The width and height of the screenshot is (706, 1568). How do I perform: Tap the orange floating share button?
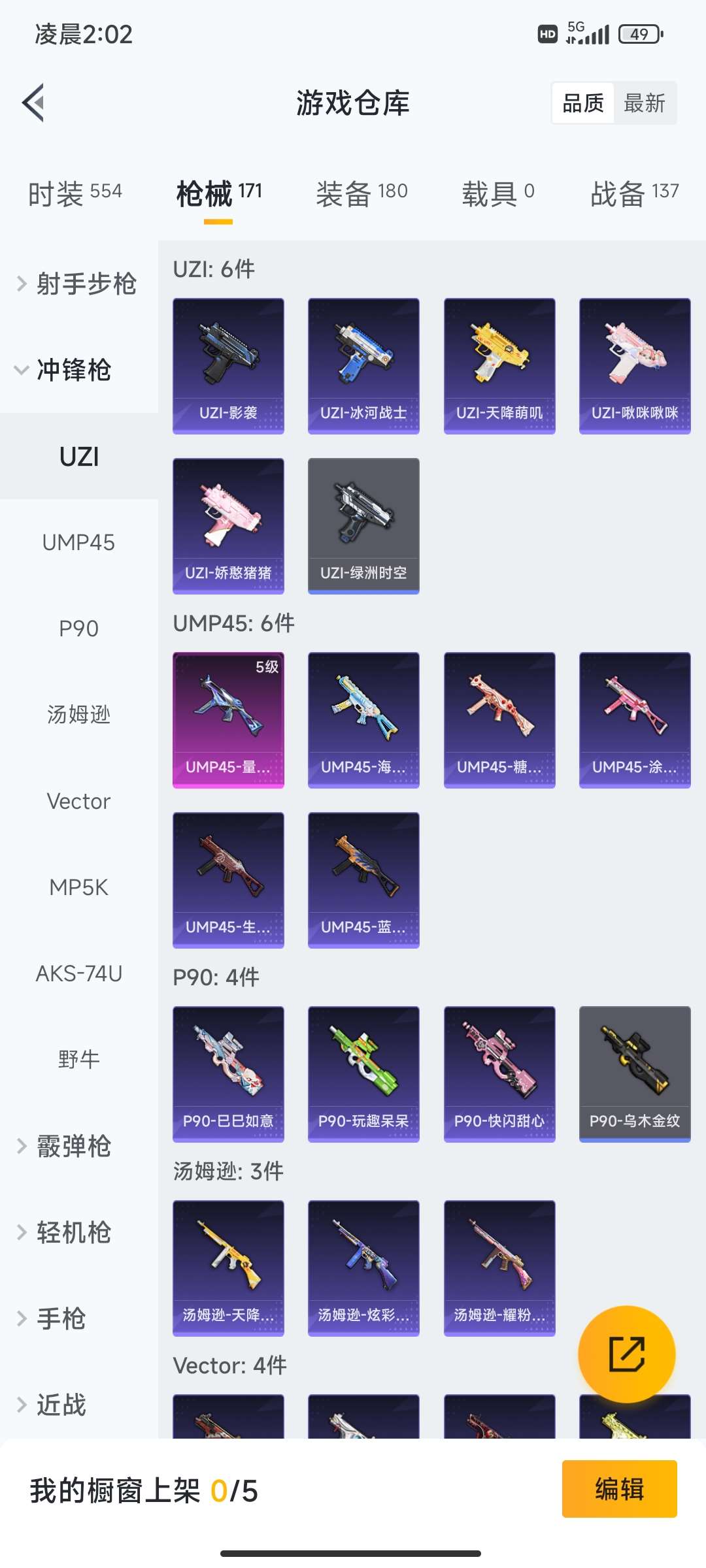coord(626,1354)
